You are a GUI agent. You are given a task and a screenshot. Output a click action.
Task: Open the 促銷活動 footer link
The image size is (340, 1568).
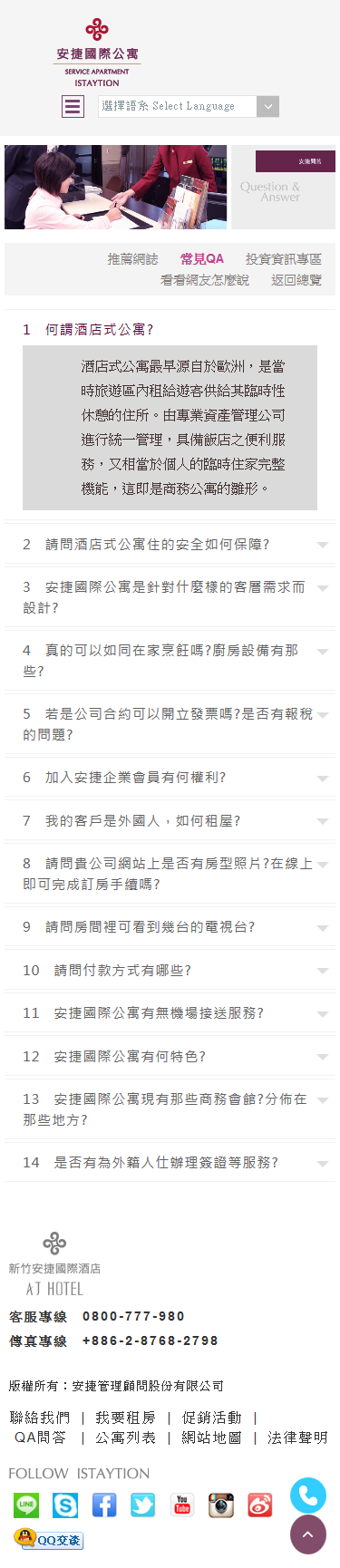[x=212, y=1418]
